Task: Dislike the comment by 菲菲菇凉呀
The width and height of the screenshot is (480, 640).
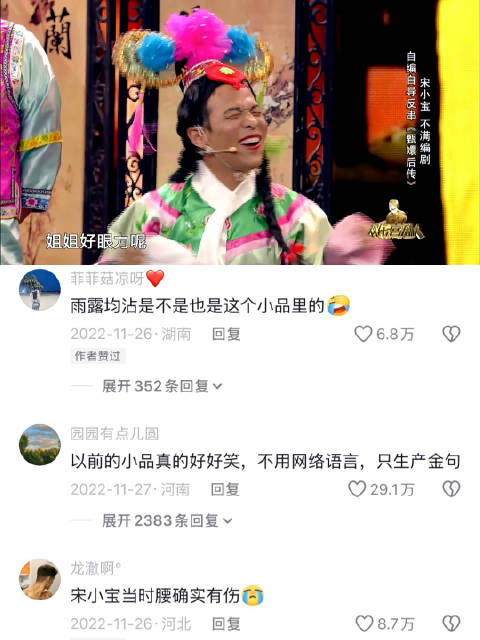Action: coord(451,334)
